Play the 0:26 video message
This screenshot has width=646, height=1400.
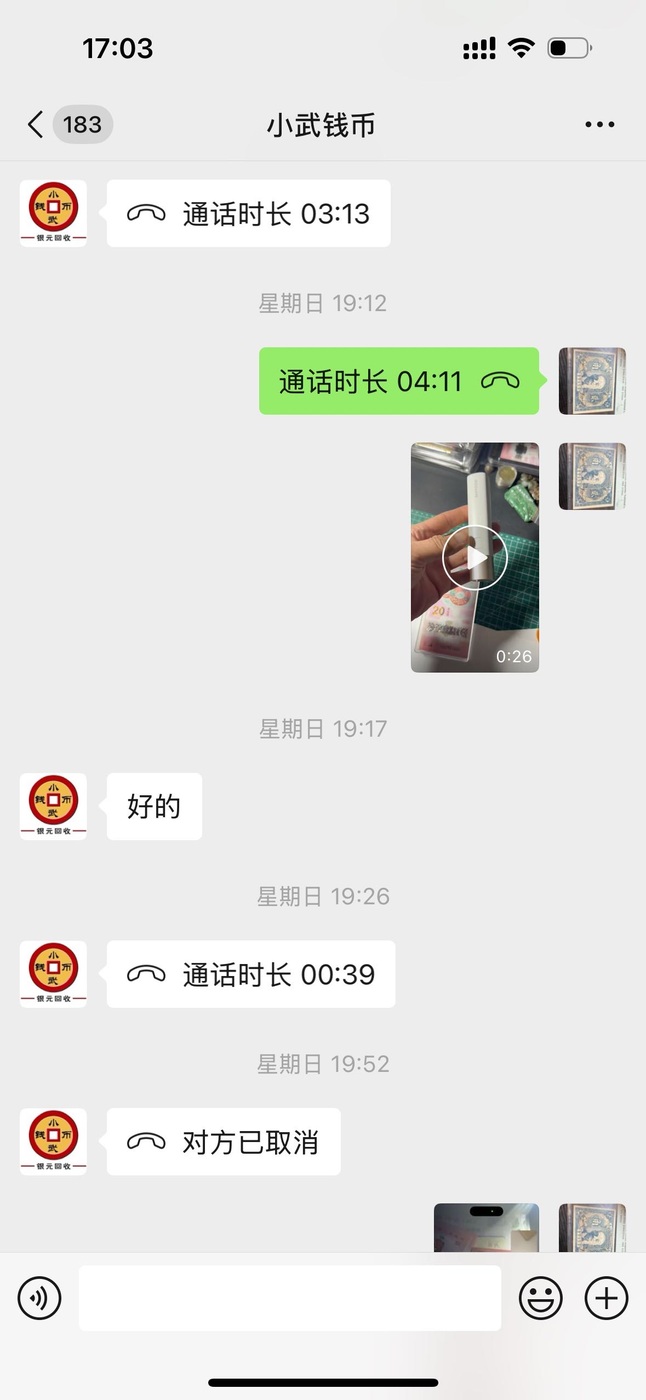click(475, 557)
